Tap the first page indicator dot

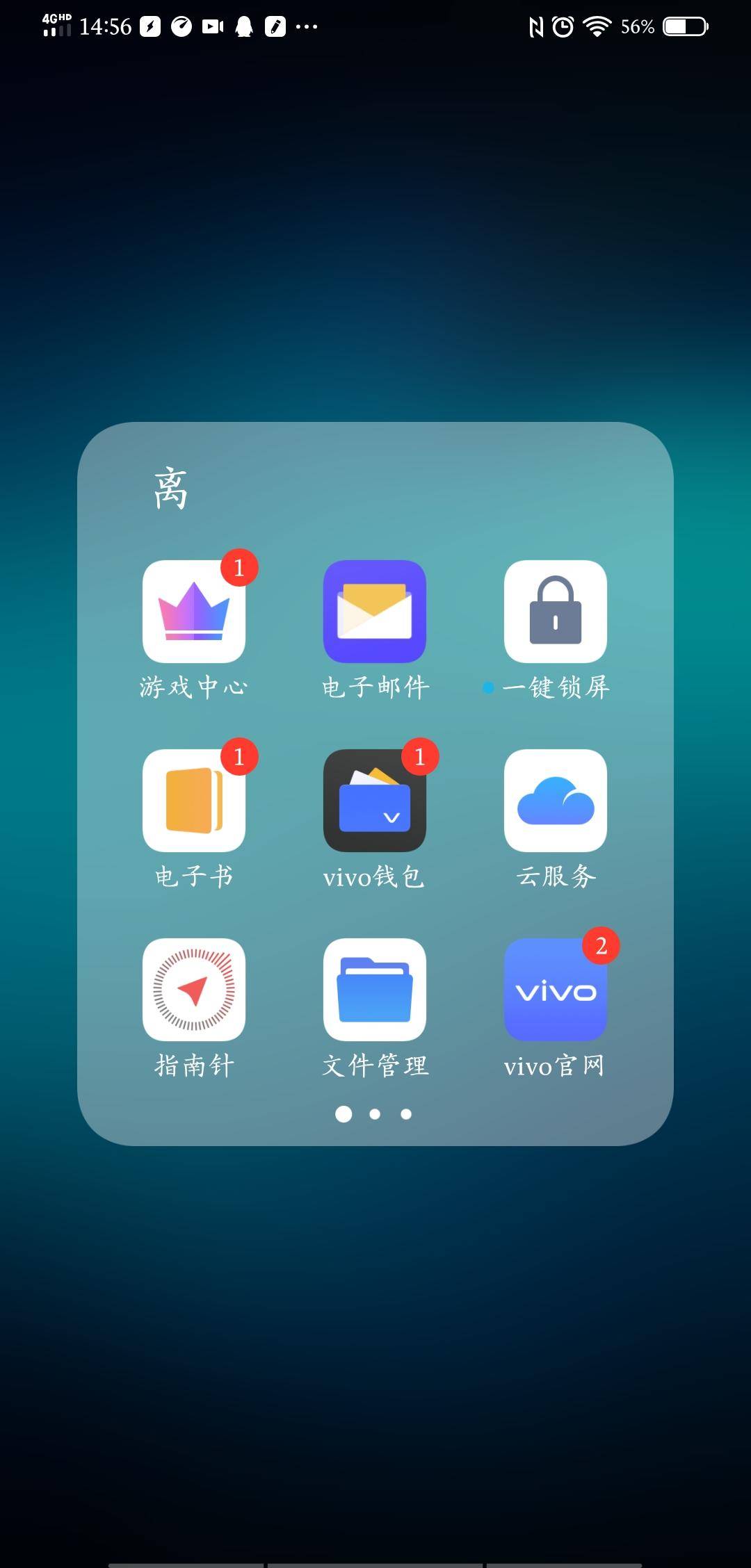point(342,1113)
